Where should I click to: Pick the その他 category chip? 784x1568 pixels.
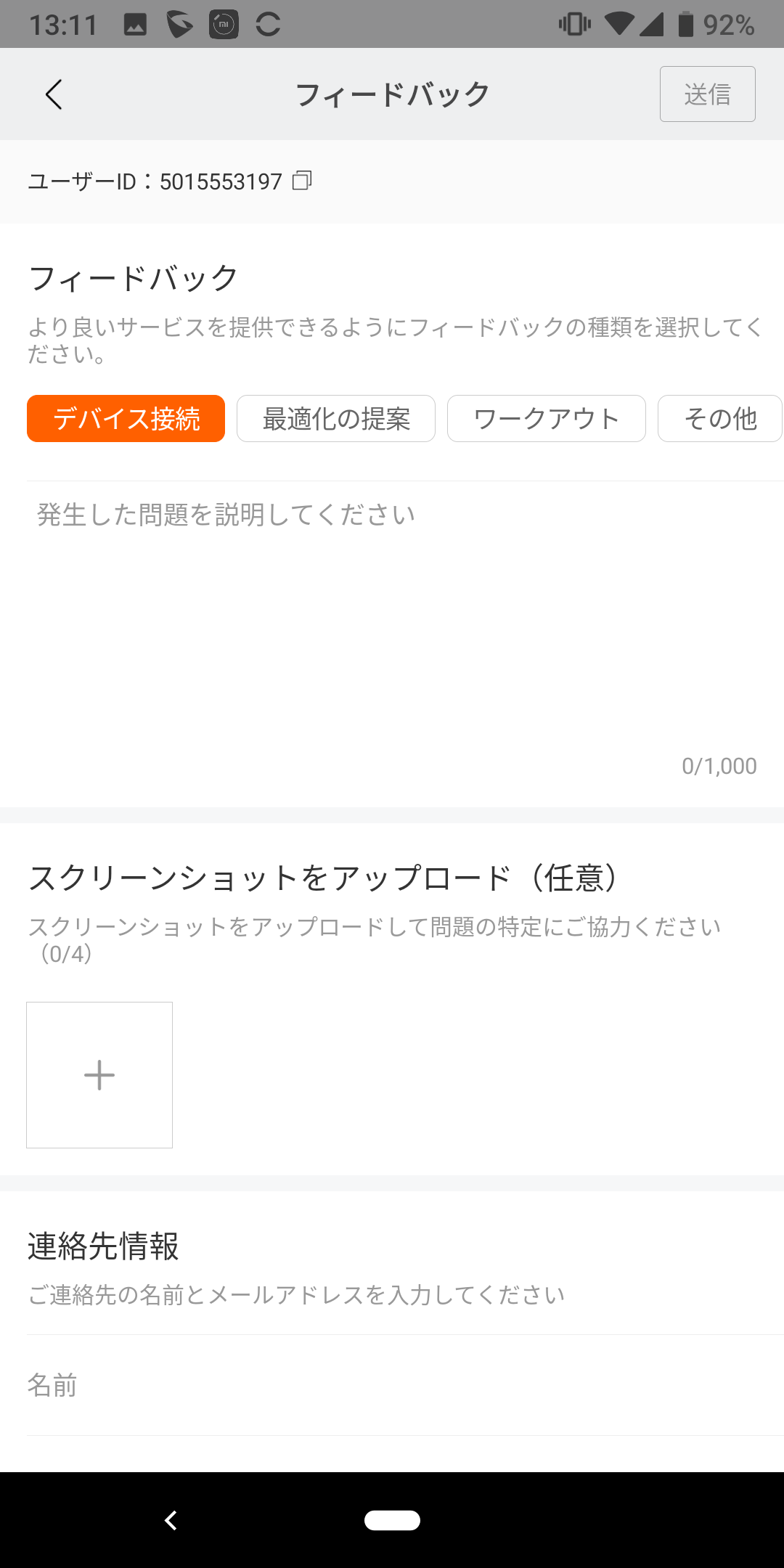pos(720,419)
